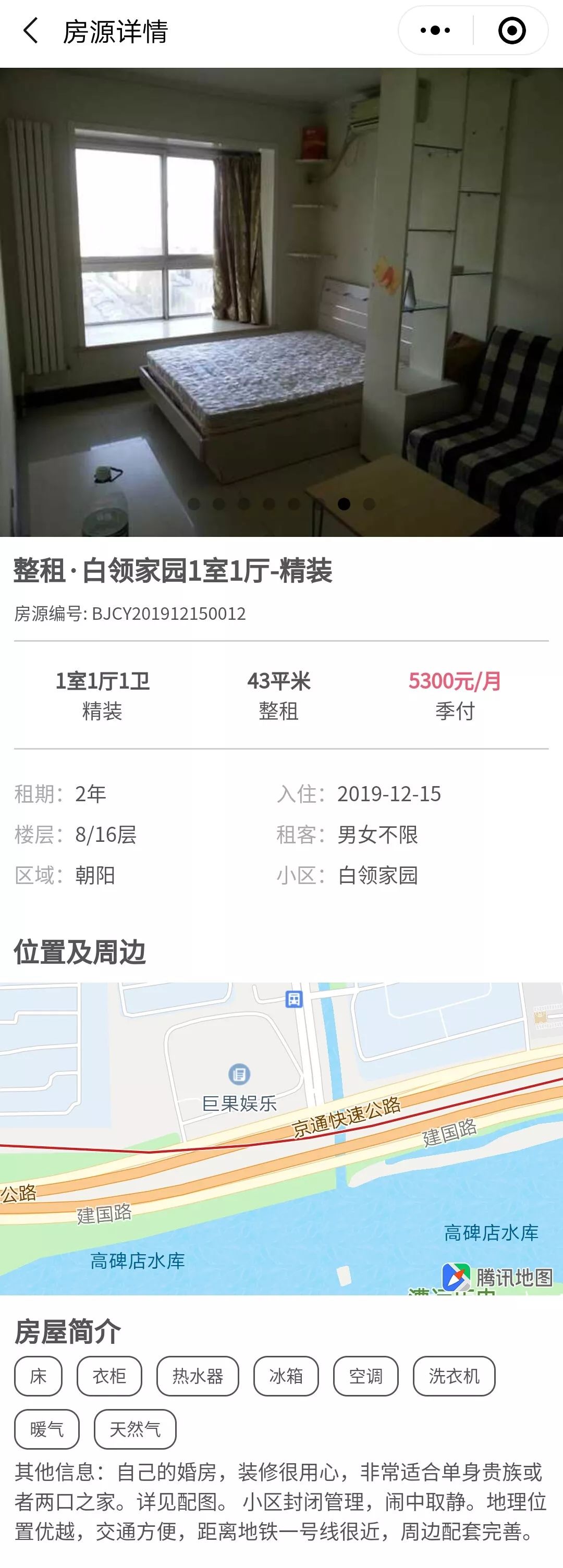Tap the back arrow to exit listing details
Image resolution: width=563 pixels, height=1568 pixels.
[x=30, y=29]
